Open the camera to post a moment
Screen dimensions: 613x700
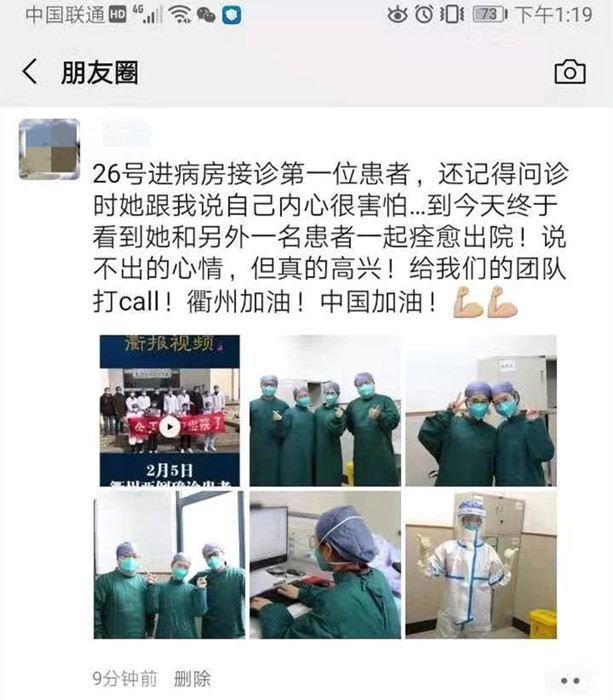[569, 72]
